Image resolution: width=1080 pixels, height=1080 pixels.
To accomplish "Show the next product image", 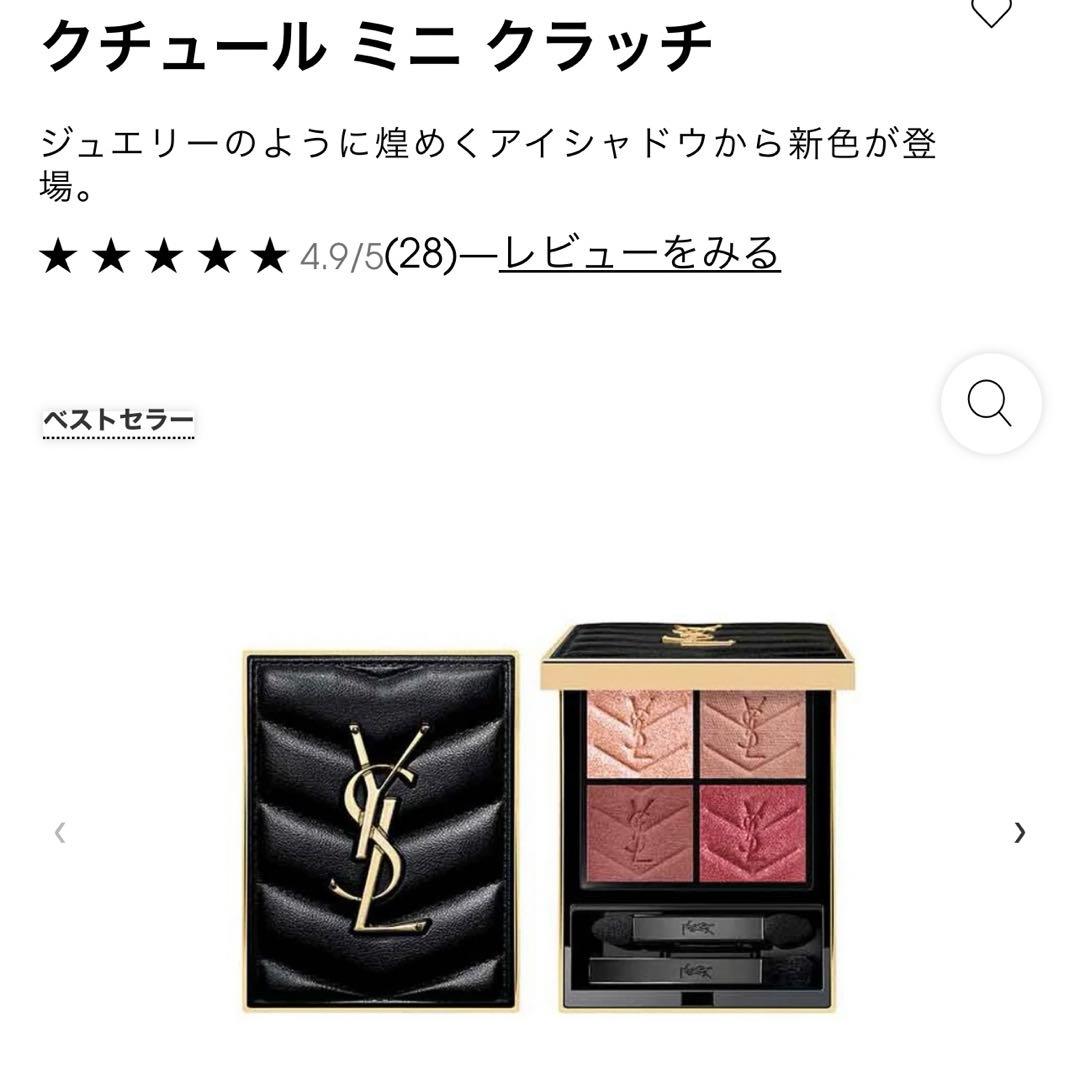I will 1019,832.
